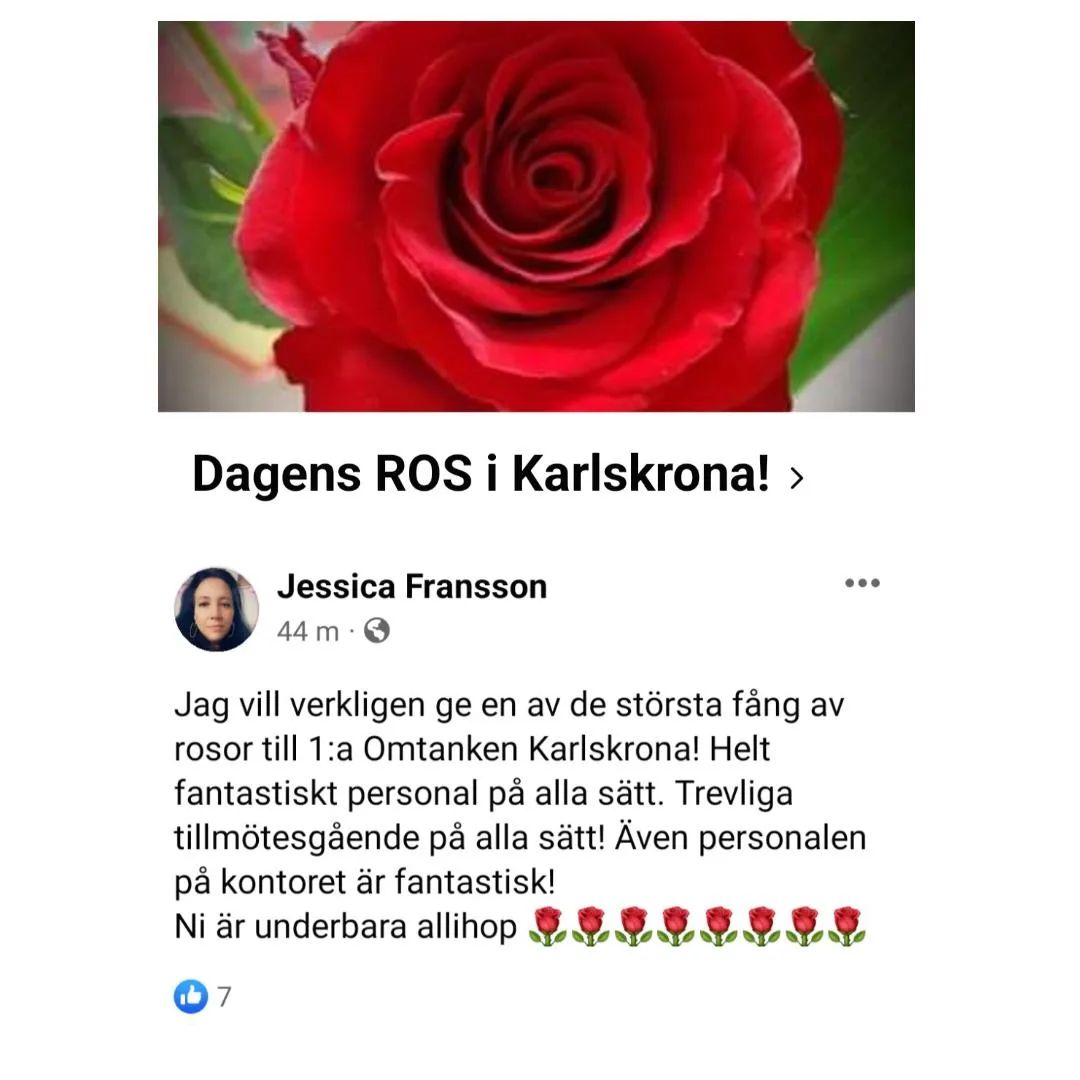This screenshot has height=1080, width=1080.
Task: View Jessica Fransson's profile picture
Action: pos(217,609)
